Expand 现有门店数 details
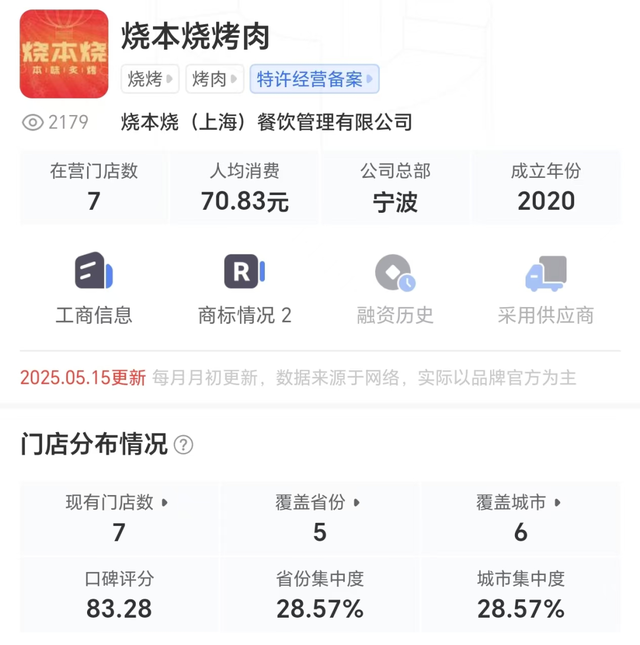Image resolution: width=640 pixels, height=645 pixels. pyautogui.click(x=118, y=502)
